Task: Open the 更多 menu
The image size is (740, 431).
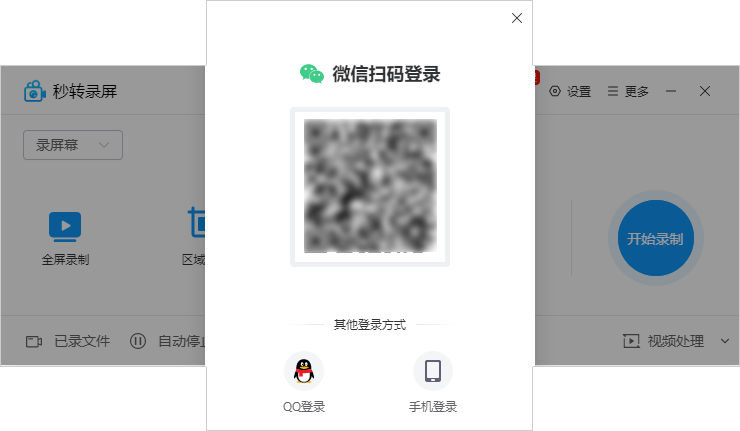Action: [628, 91]
